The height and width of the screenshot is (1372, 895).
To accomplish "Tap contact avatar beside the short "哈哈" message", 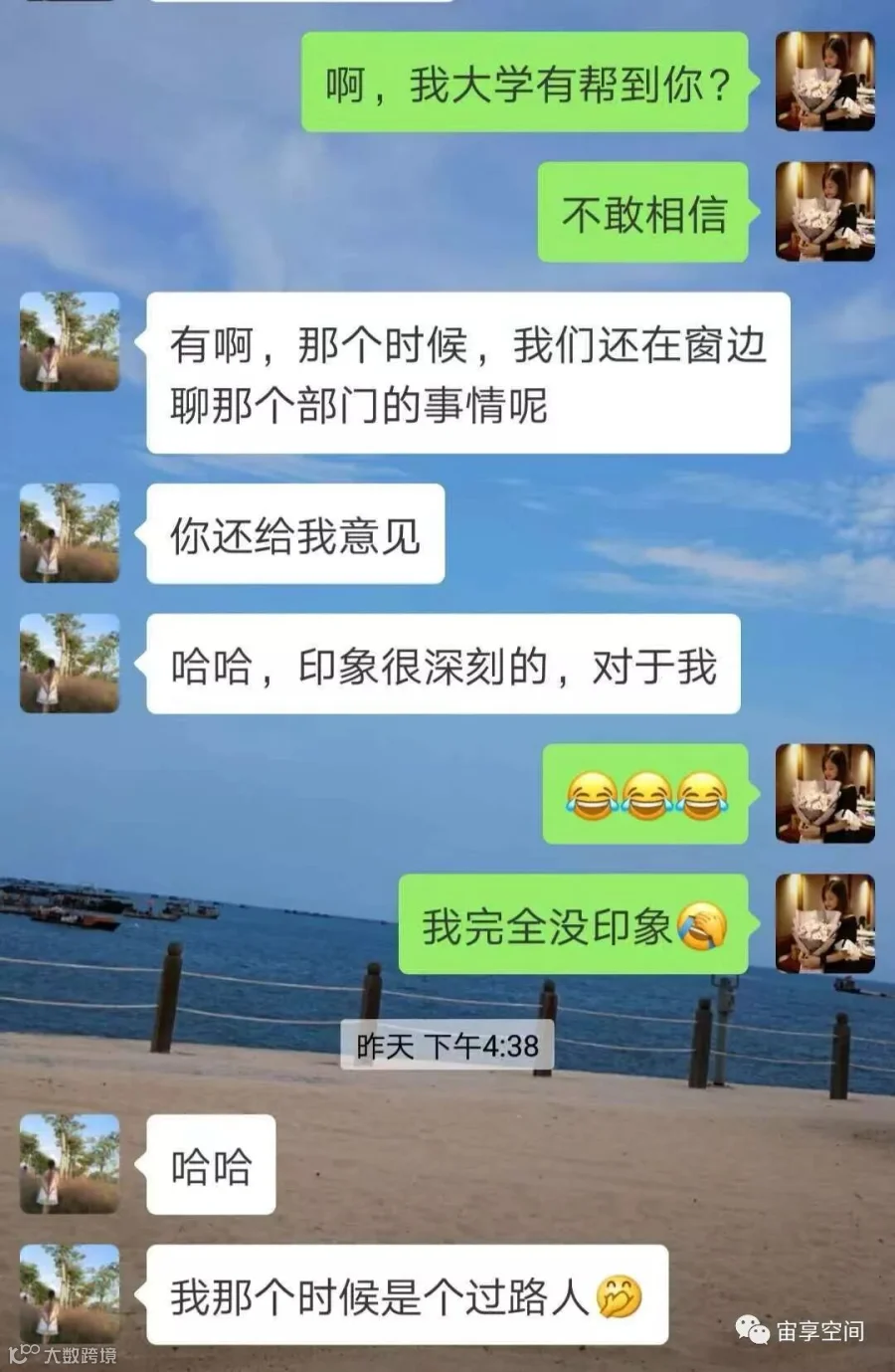I will pyautogui.click(x=70, y=1164).
